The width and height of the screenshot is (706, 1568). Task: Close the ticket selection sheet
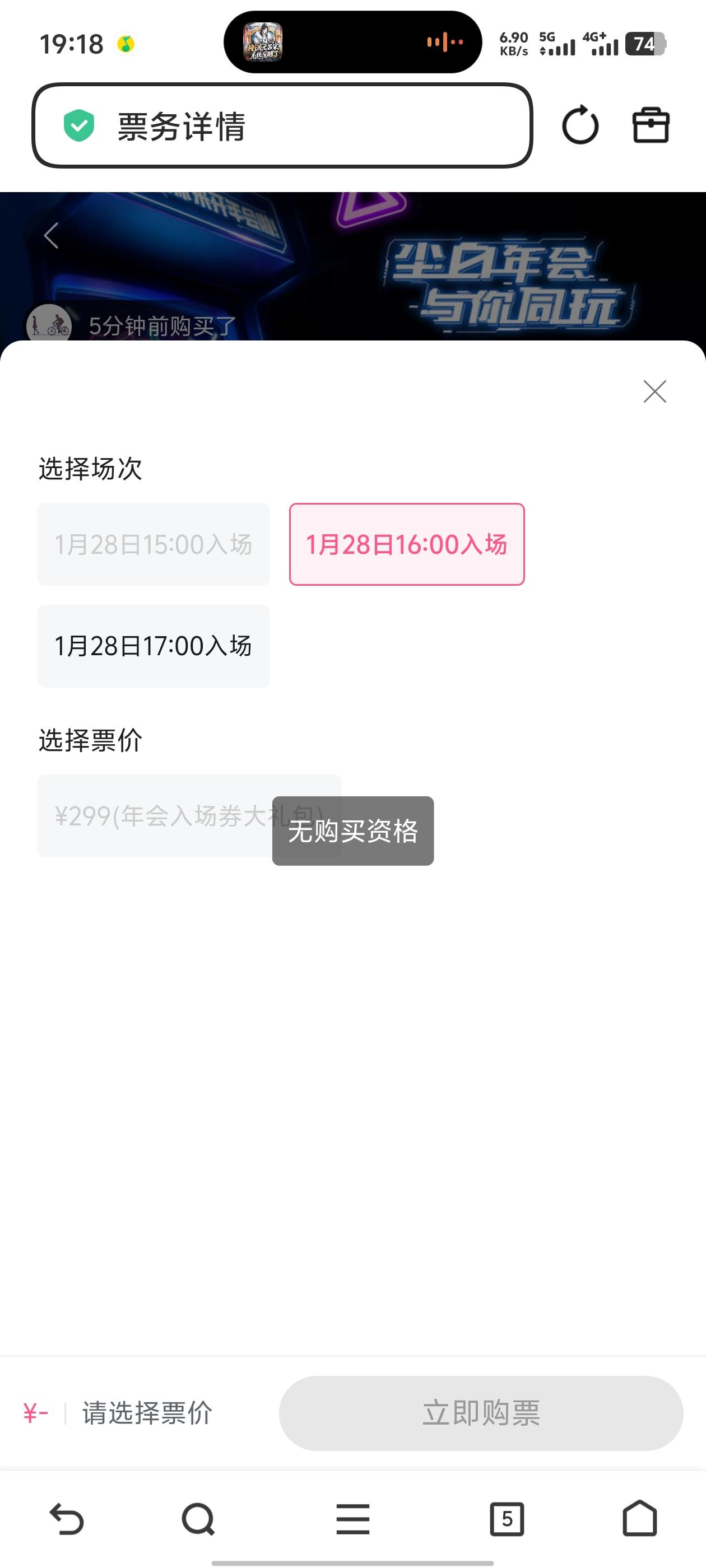click(x=655, y=391)
